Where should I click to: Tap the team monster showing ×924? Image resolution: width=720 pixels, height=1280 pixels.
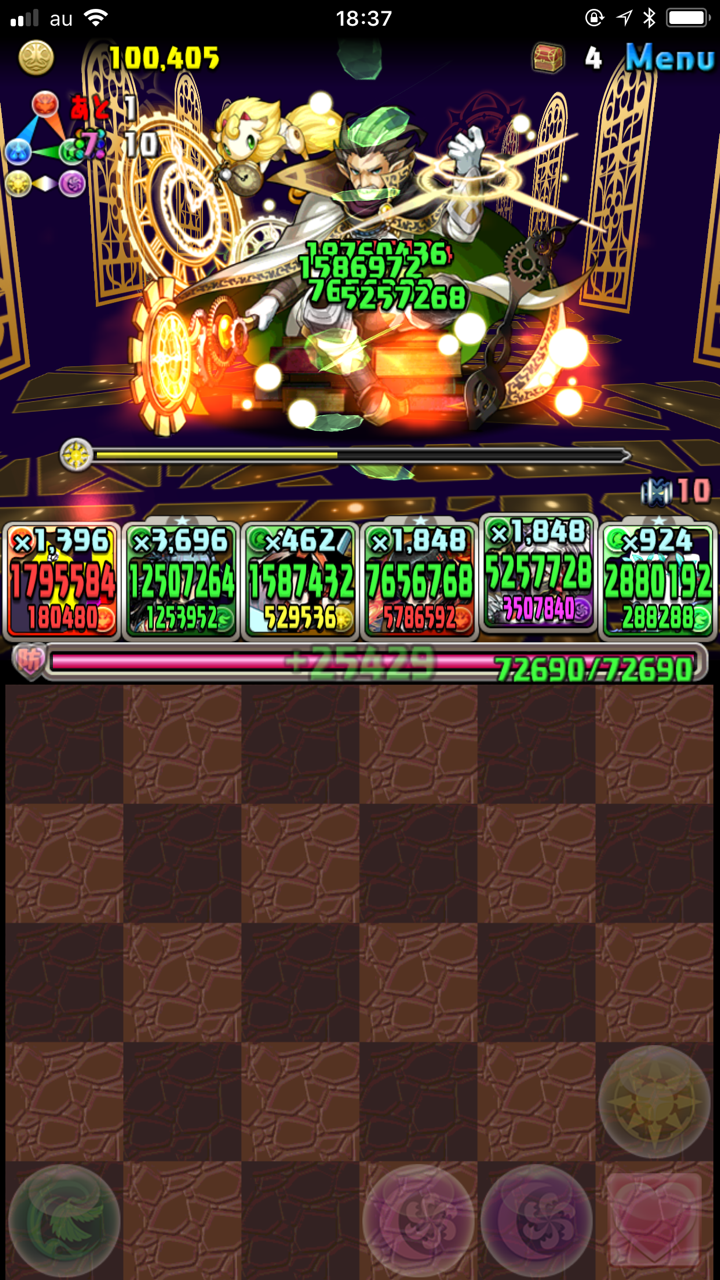pyautogui.click(x=657, y=582)
